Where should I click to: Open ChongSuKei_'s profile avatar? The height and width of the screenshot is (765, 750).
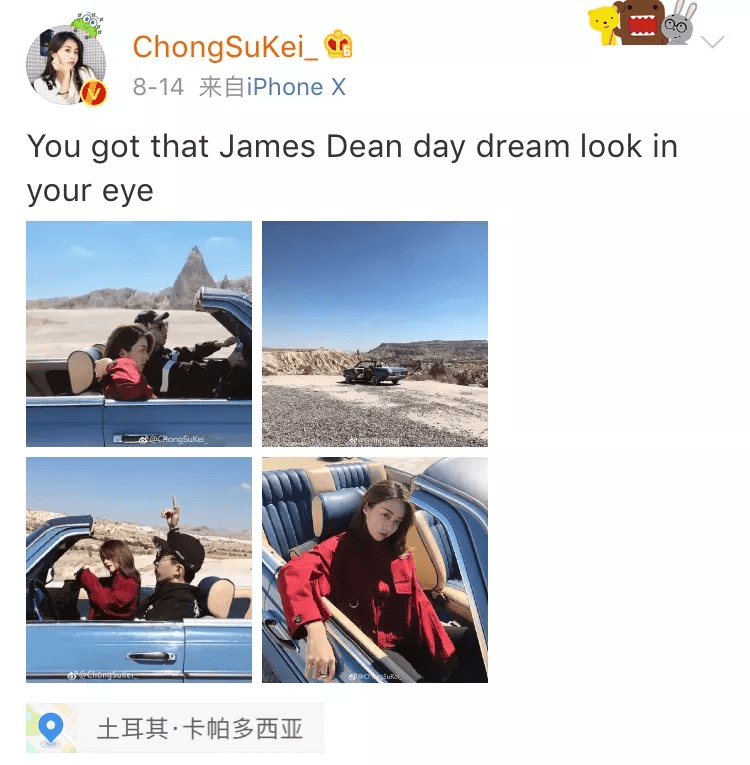pyautogui.click(x=66, y=66)
